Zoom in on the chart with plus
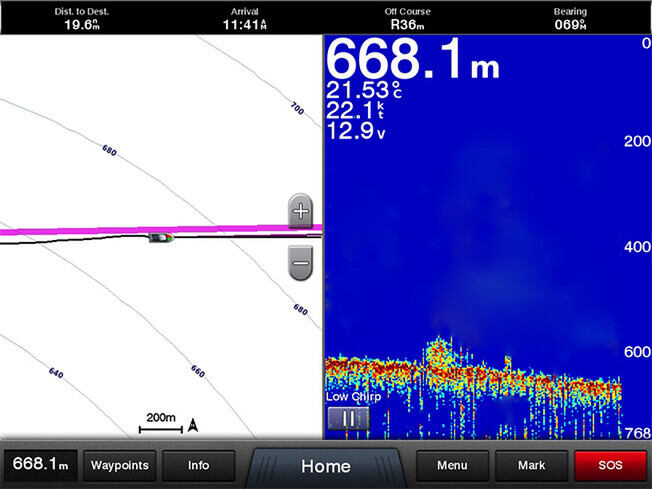Viewport: 652px width, 489px height. [300, 212]
